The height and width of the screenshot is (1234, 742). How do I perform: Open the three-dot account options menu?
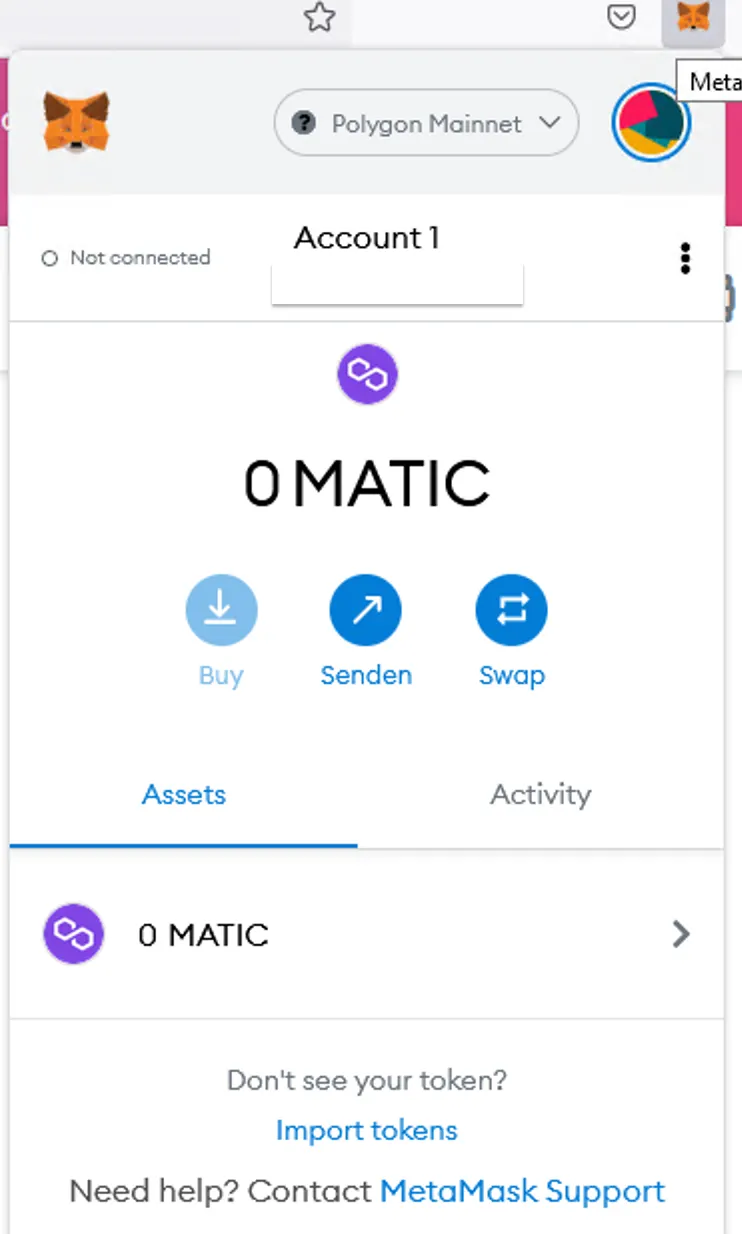click(685, 258)
